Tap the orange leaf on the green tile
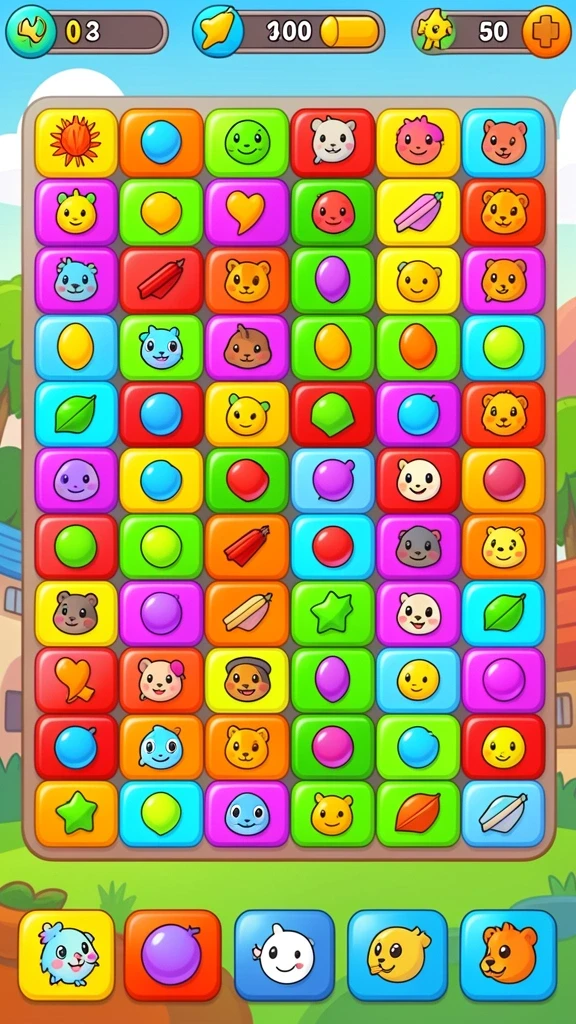Screen dimensions: 576x1024 click(418, 814)
